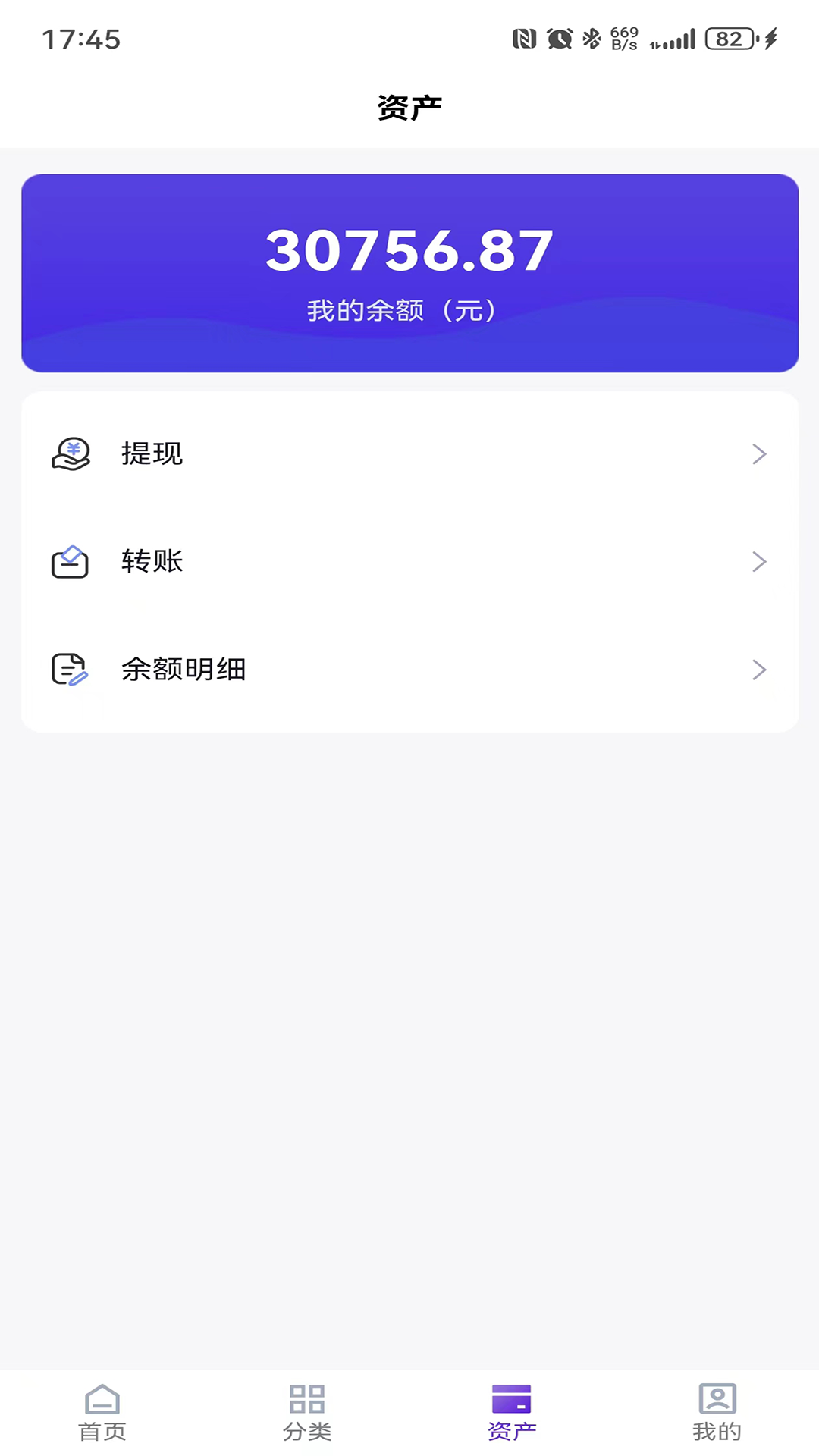Expand the 转账 row chevron

[x=759, y=561]
